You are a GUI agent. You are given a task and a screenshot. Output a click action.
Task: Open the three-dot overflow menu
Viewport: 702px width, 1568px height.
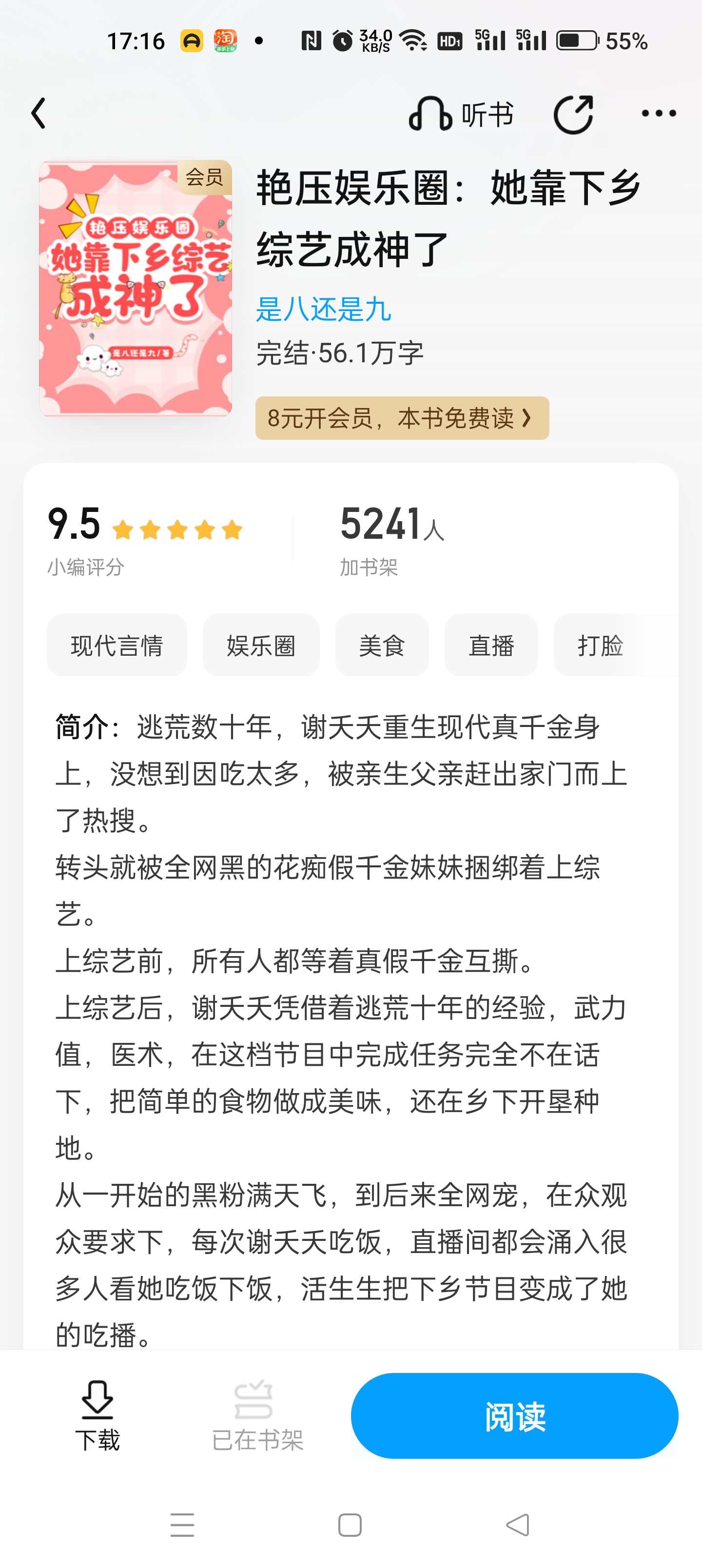tap(659, 113)
